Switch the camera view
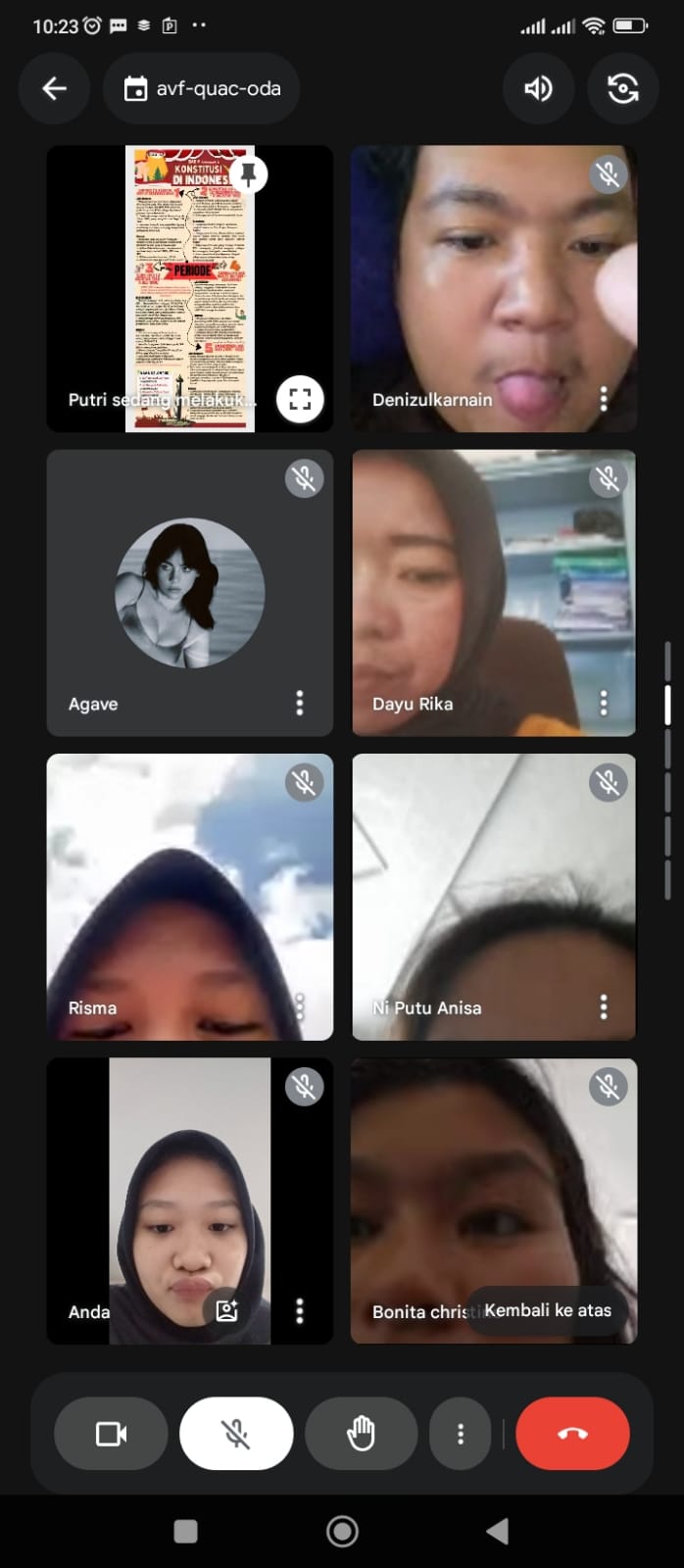Screen dimensions: 684x1568 tap(622, 89)
